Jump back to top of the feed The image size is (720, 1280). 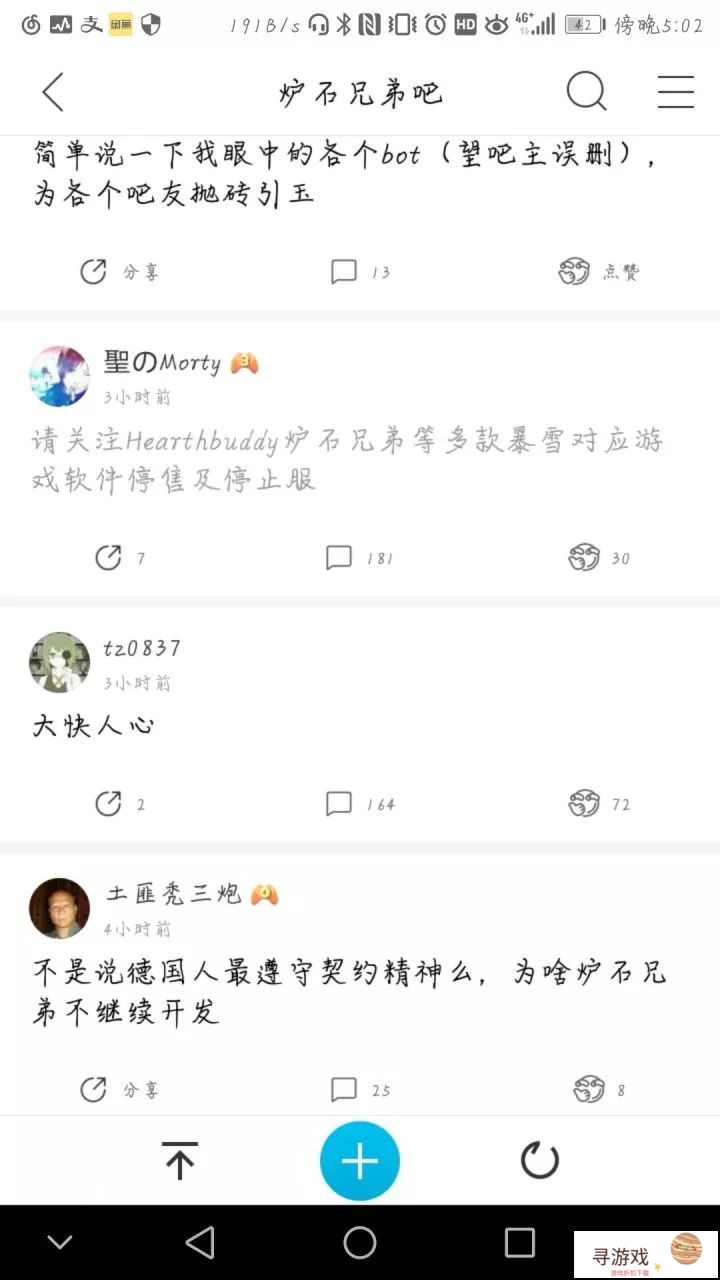pos(180,1161)
